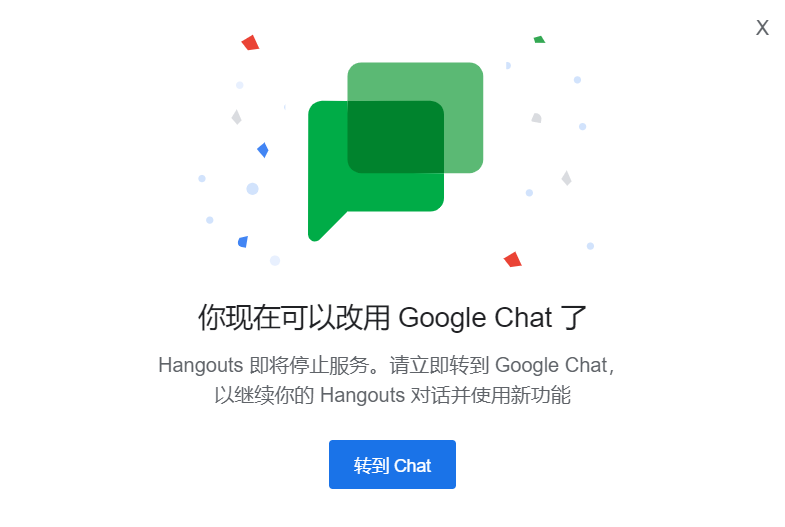785x527 pixels.
Task: Close the Google Chat migration dialog
Action: (762, 28)
